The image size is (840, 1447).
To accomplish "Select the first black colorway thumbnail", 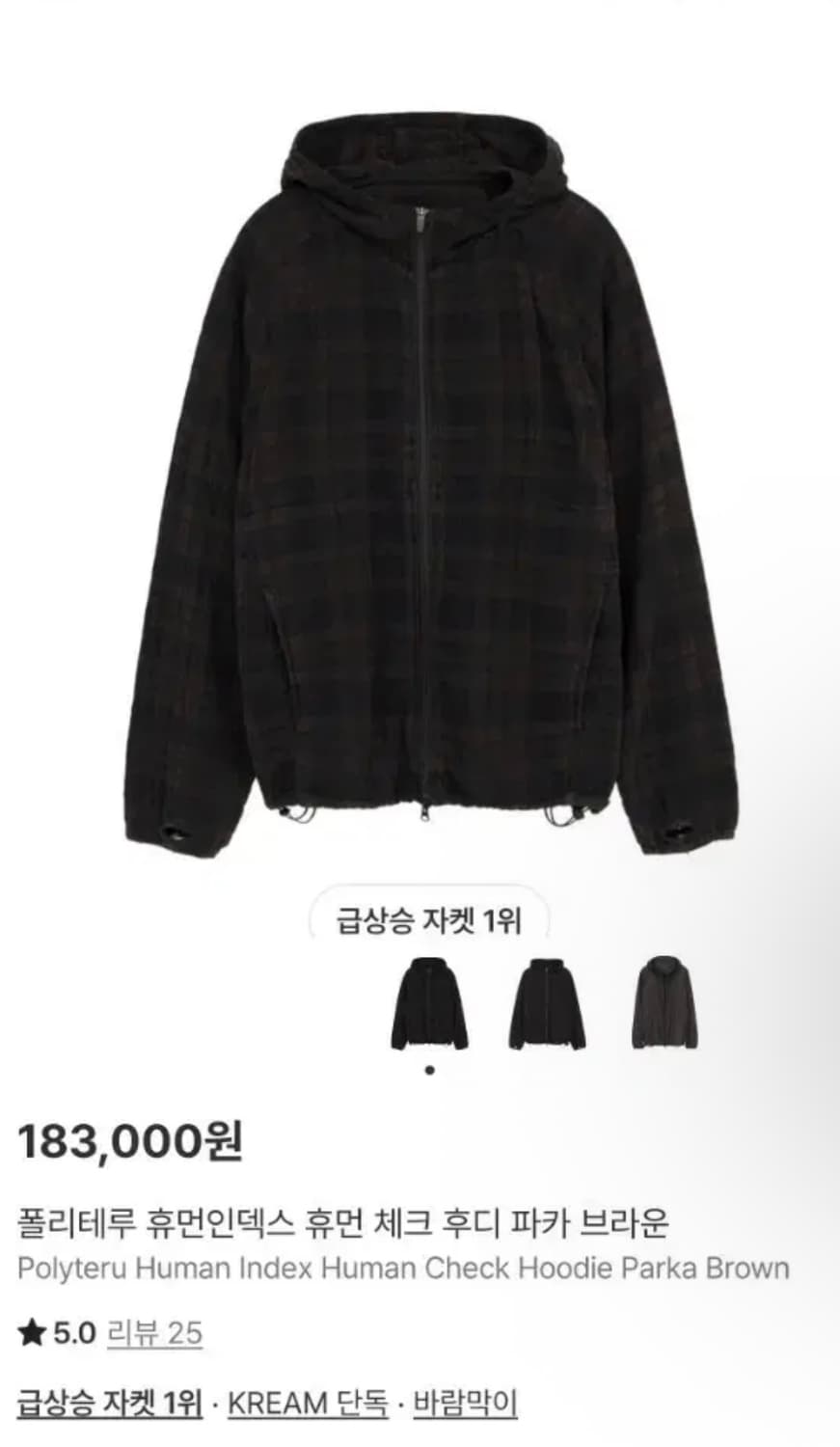I will [x=427, y=1003].
